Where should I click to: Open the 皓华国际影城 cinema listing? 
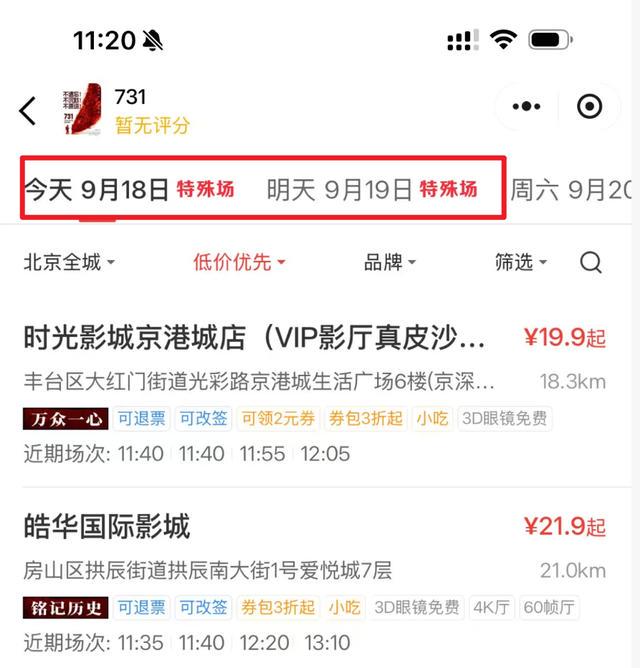pyautogui.click(x=107, y=526)
